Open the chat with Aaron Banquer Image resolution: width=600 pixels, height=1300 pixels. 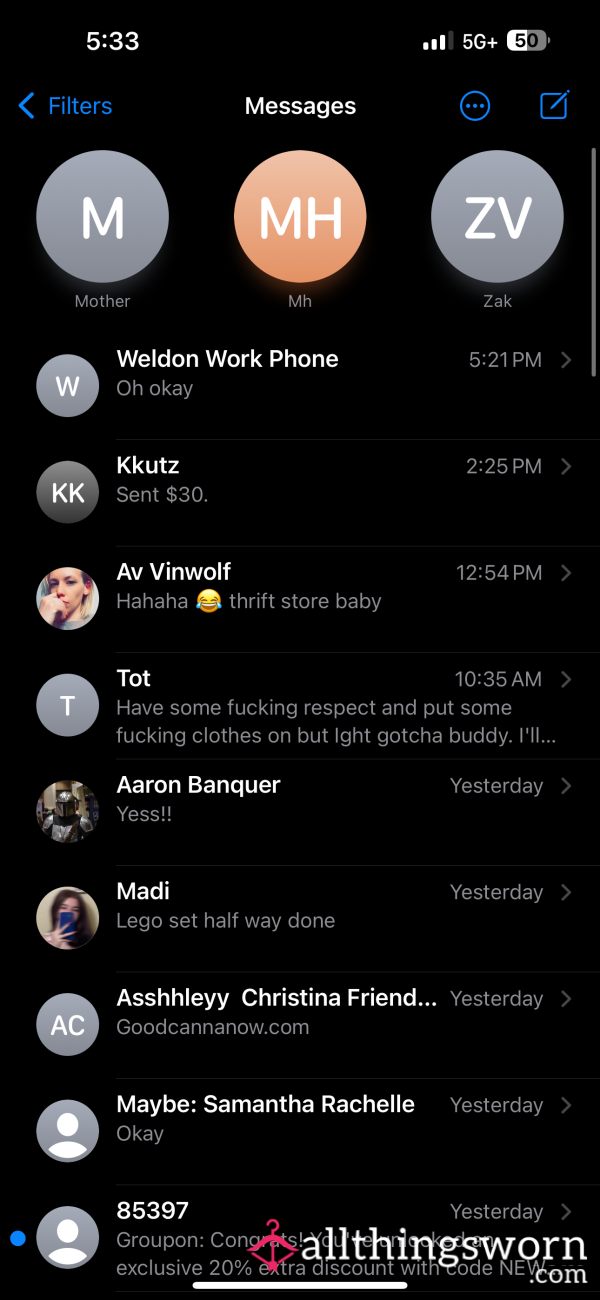point(300,813)
